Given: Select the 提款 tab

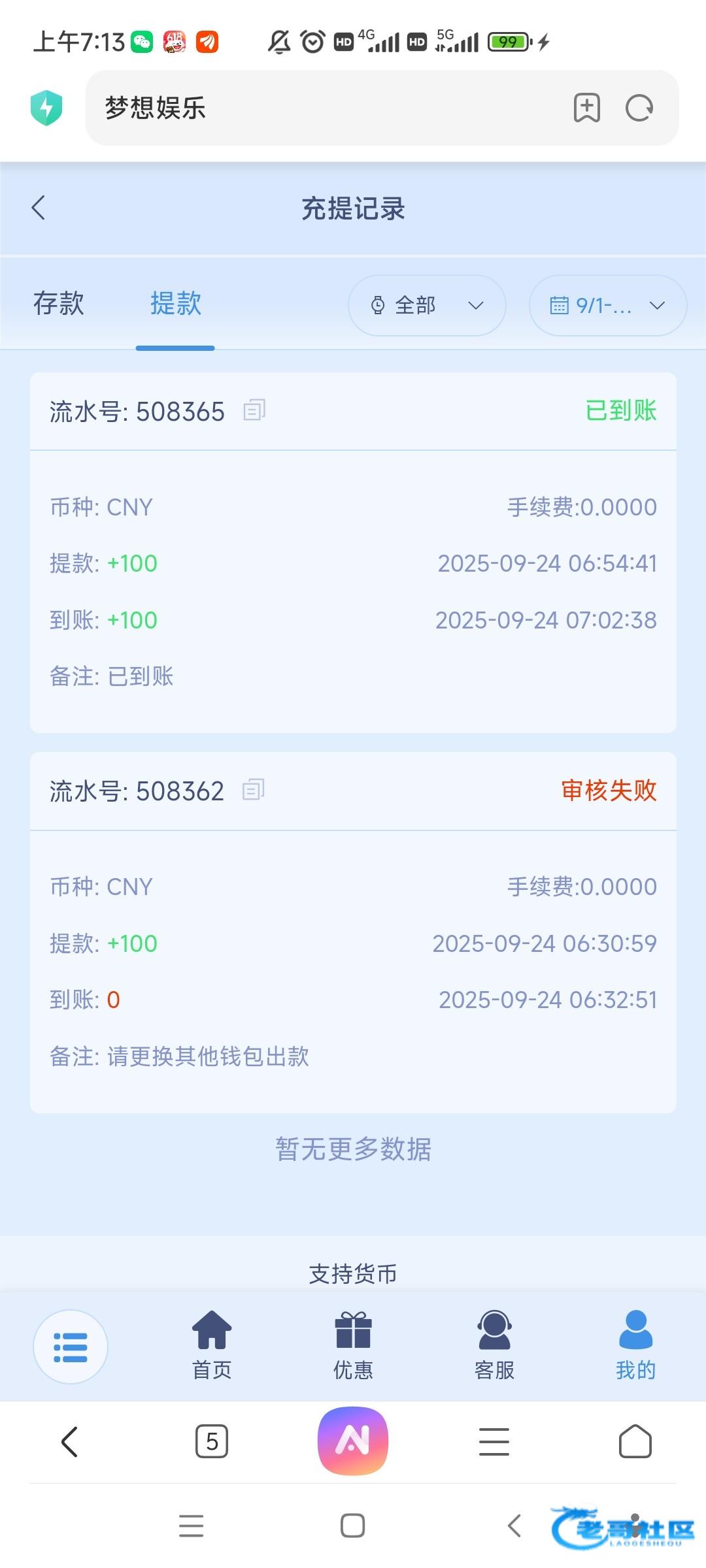Looking at the screenshot, I should [175, 304].
